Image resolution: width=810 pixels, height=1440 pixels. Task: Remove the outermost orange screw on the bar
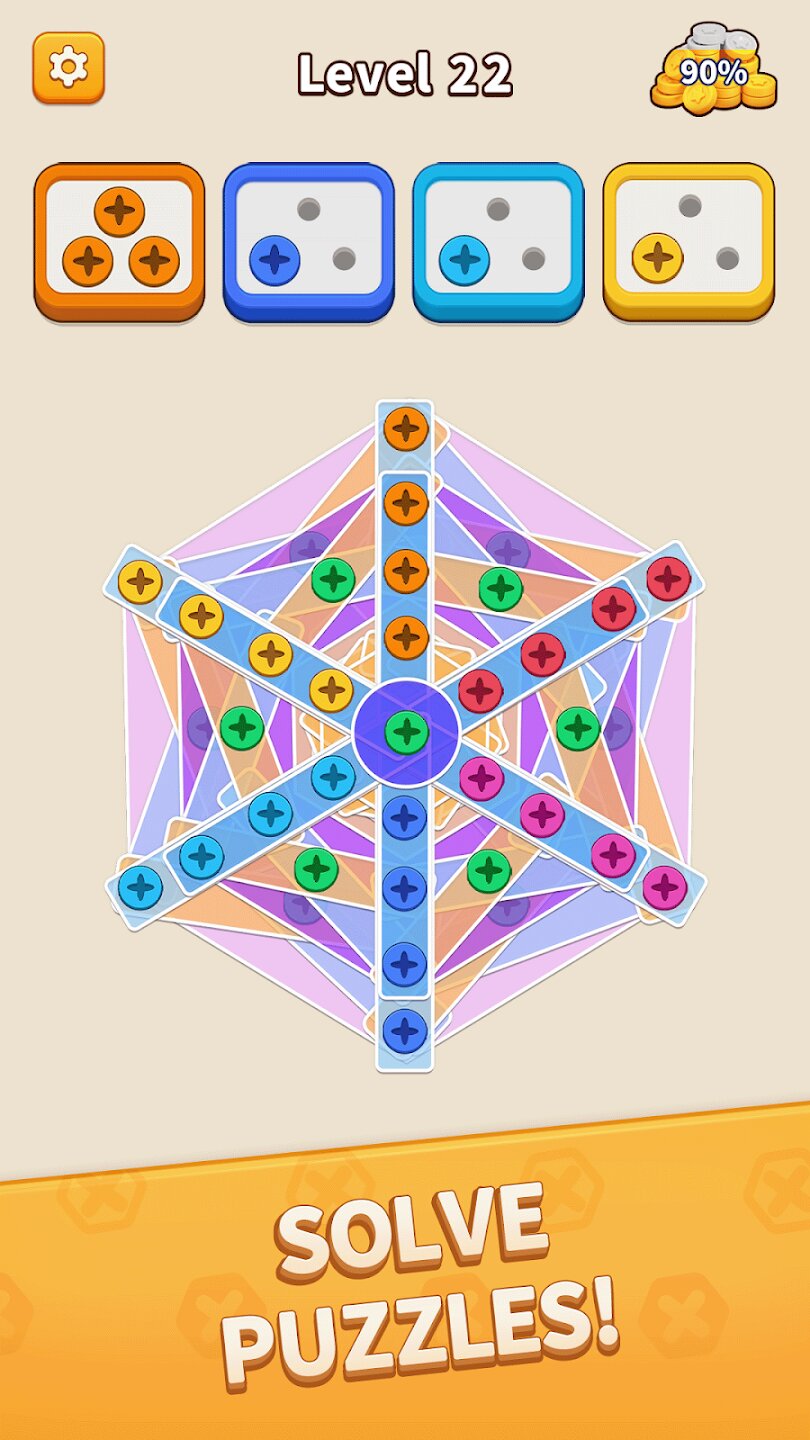coord(406,430)
